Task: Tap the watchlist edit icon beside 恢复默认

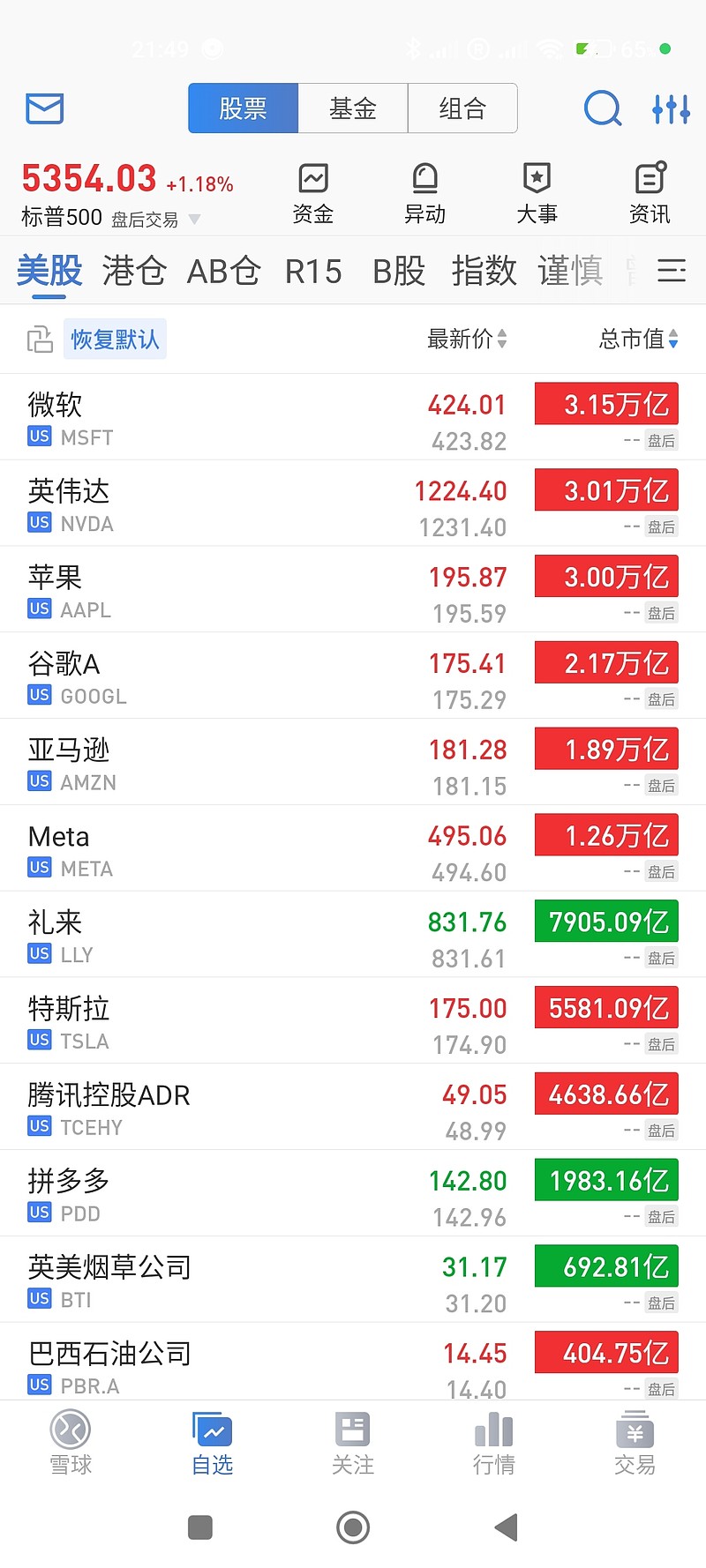Action: click(x=39, y=339)
